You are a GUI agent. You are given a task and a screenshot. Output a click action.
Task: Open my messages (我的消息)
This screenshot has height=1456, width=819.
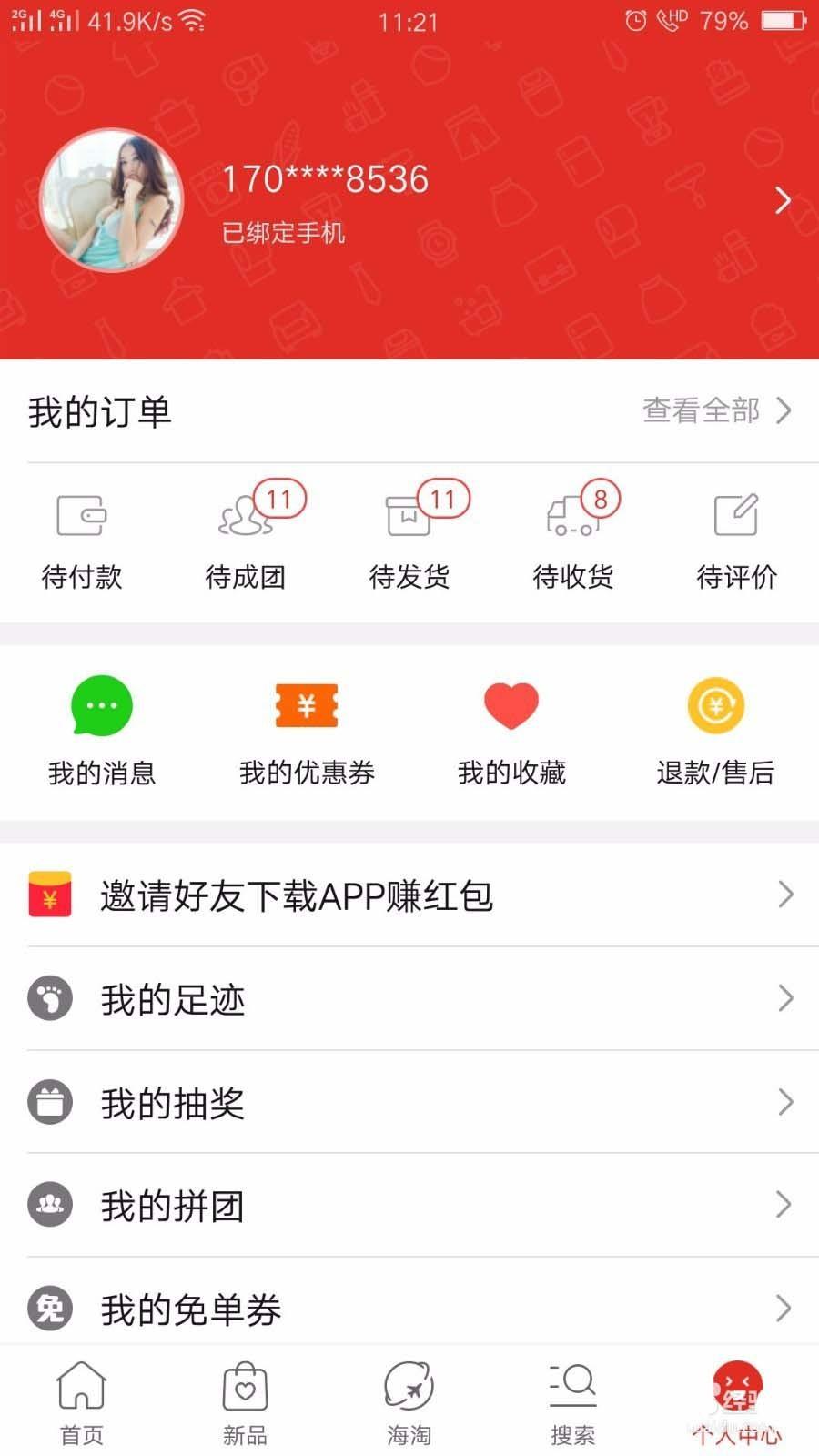pyautogui.click(x=102, y=728)
